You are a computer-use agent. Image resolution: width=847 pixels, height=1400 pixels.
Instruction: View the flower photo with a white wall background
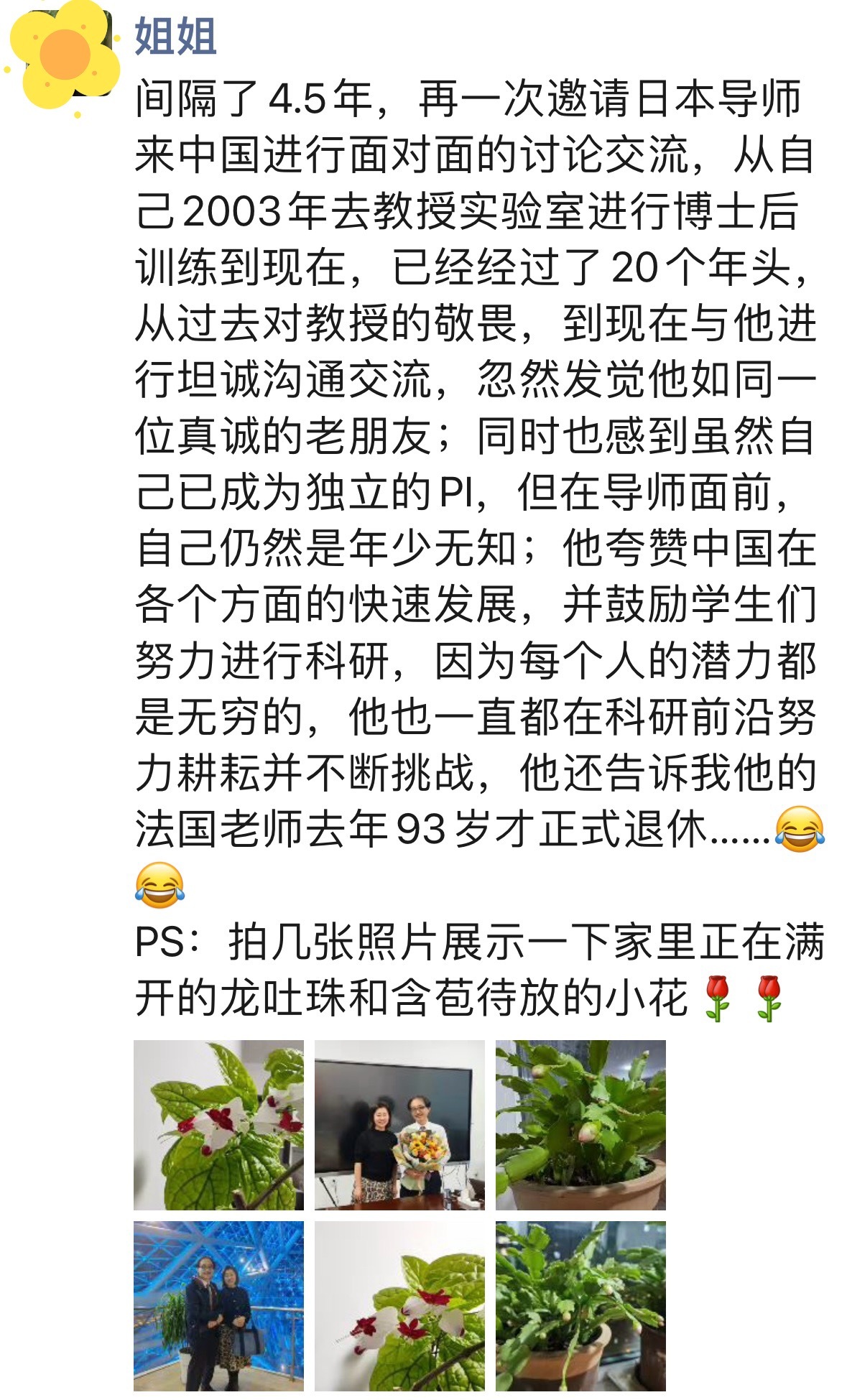399,1306
